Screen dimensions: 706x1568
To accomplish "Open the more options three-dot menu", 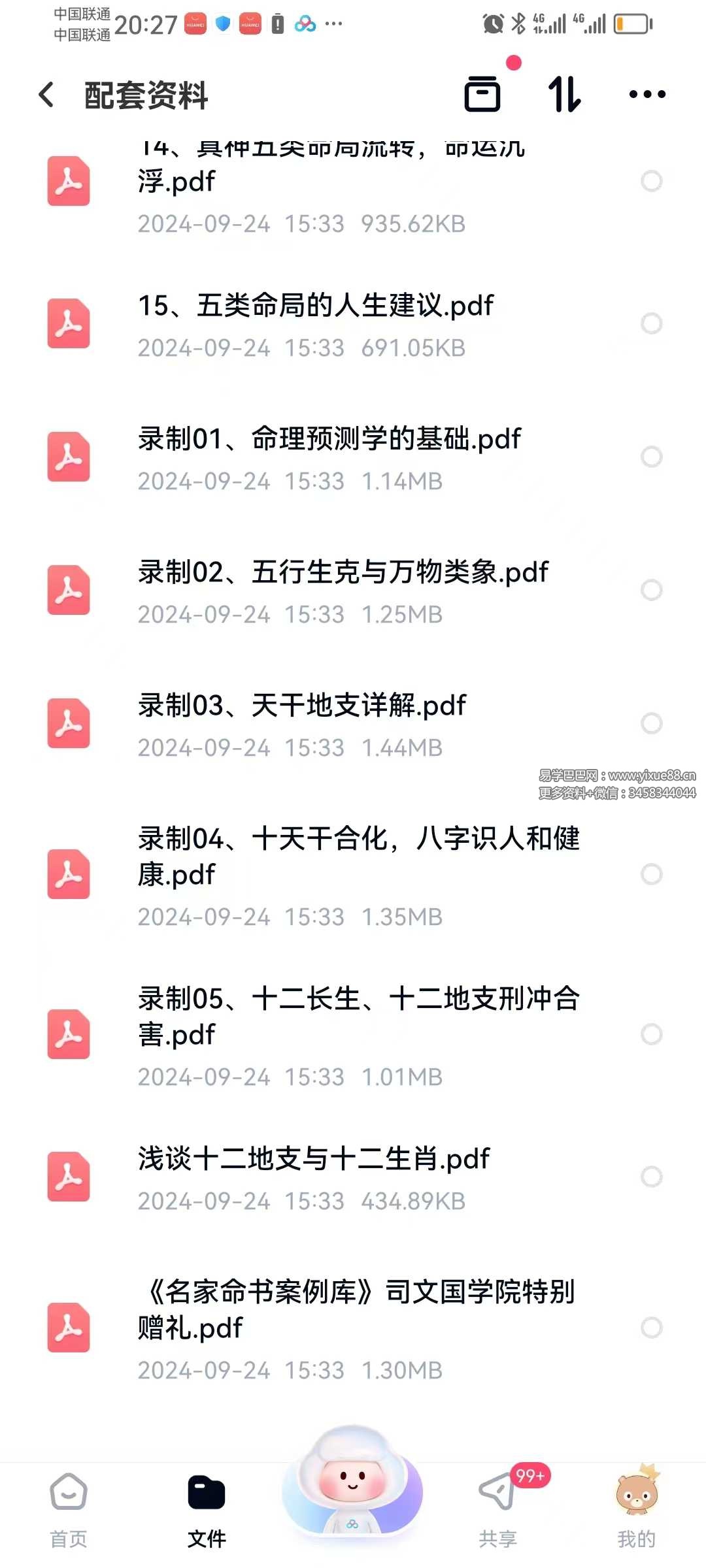I will coord(647,95).
